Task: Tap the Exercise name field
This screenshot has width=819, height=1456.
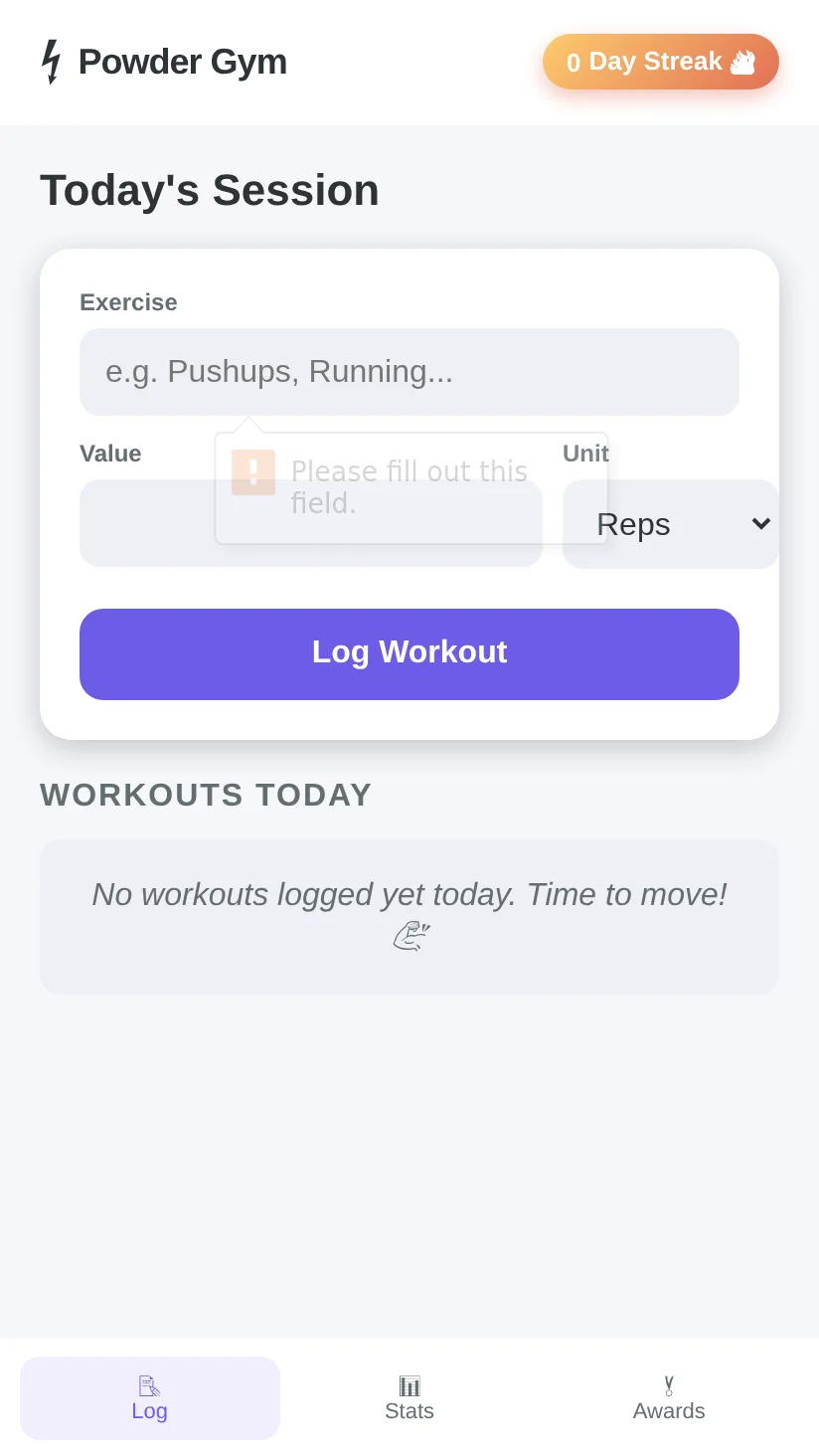Action: click(409, 372)
